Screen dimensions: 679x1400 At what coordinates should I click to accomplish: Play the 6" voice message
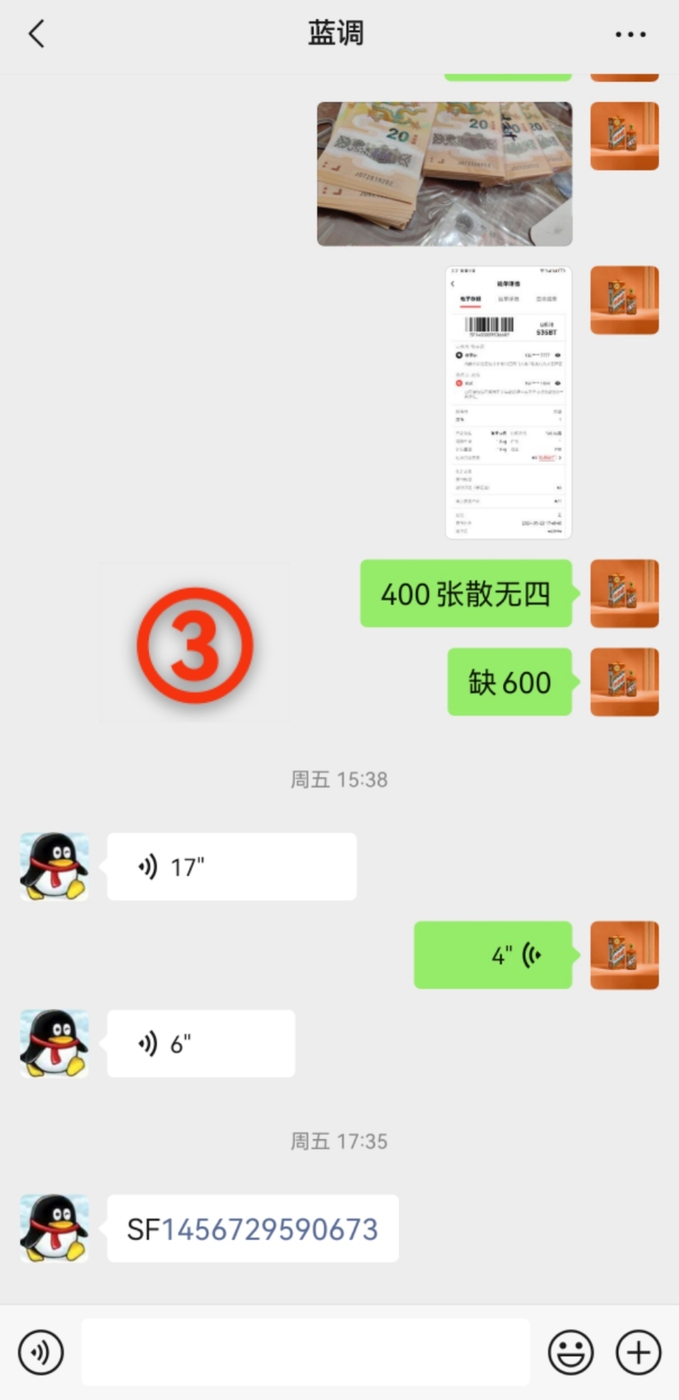coord(201,1044)
